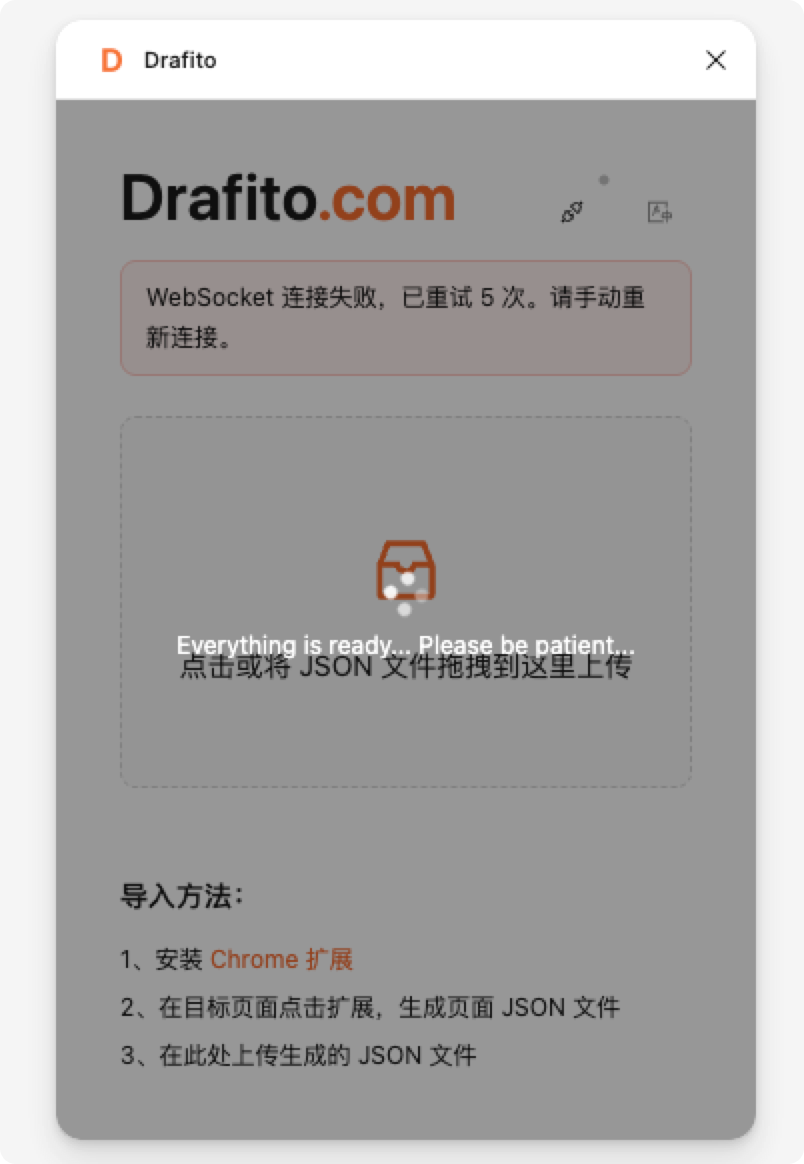Click the upload box icon in the drop zone
The image size is (804, 1164).
[x=406, y=570]
